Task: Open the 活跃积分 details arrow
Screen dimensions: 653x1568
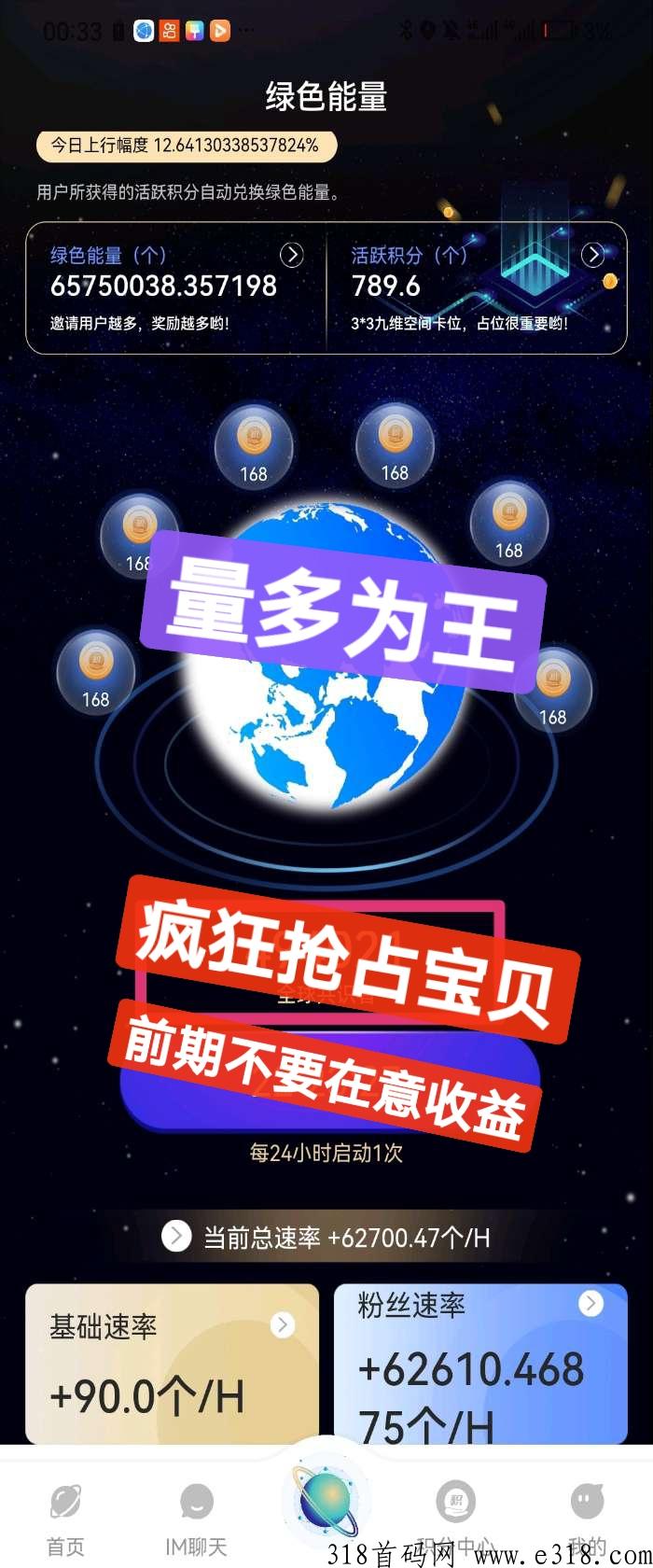Action: (x=592, y=255)
